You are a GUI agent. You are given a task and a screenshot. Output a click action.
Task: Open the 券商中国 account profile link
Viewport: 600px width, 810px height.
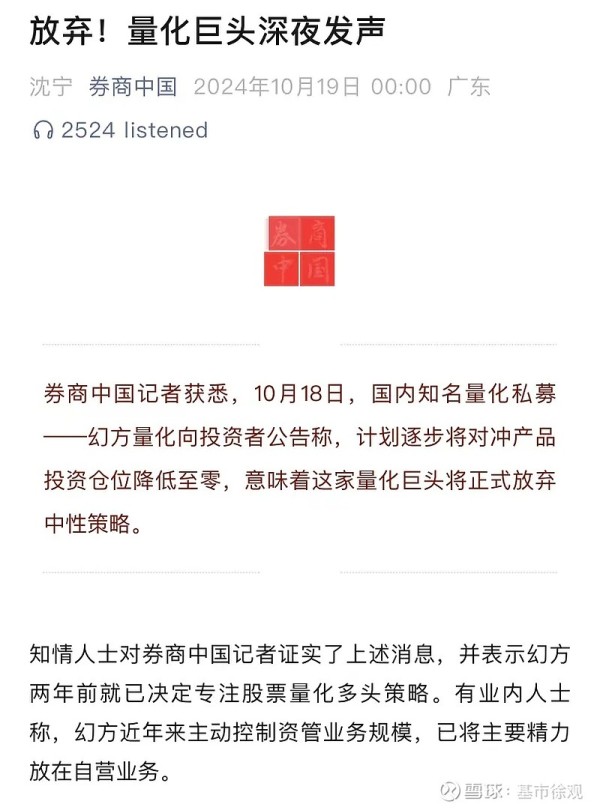pos(133,86)
